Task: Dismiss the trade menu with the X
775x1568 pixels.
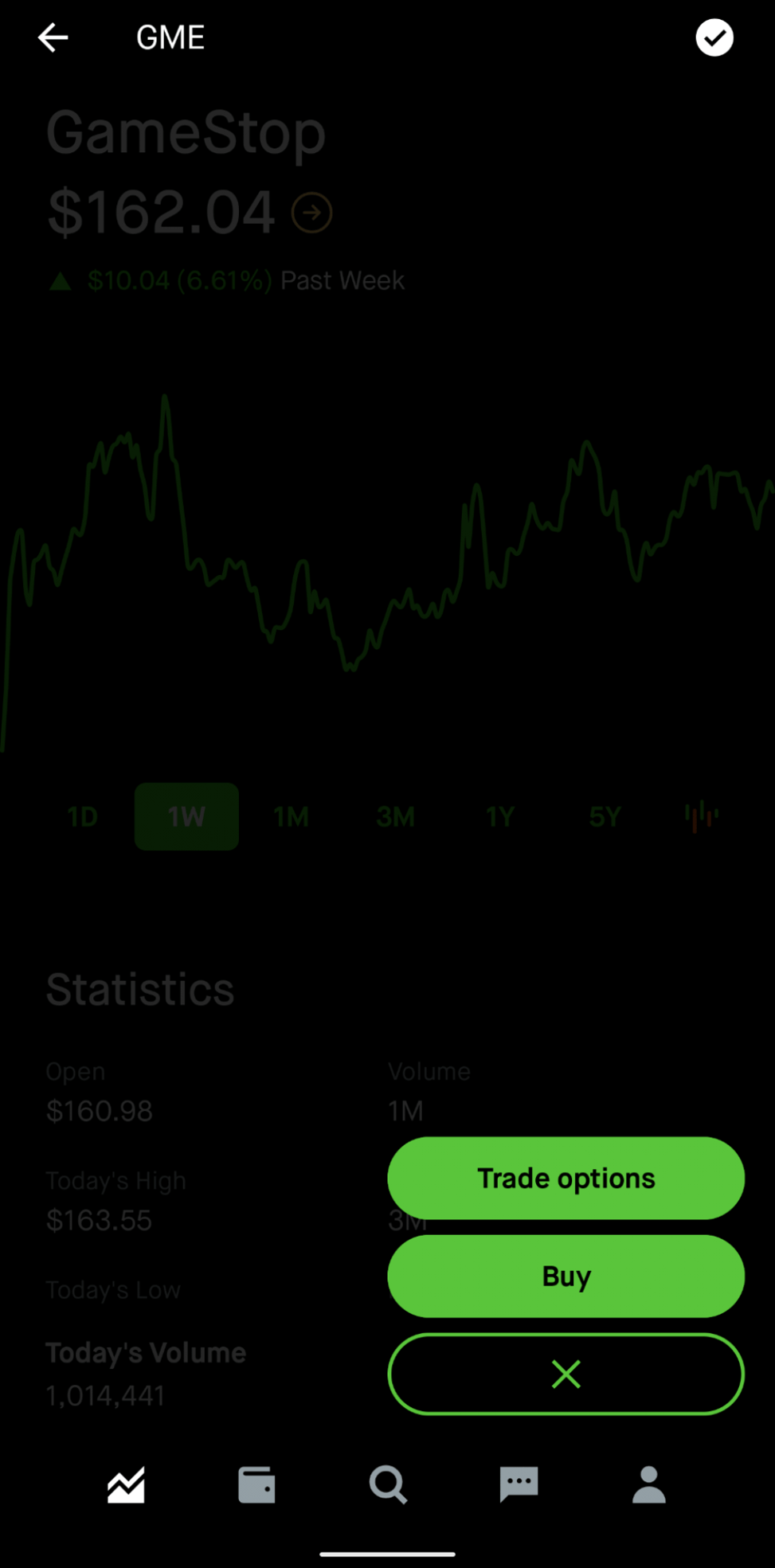Action: [565, 1374]
